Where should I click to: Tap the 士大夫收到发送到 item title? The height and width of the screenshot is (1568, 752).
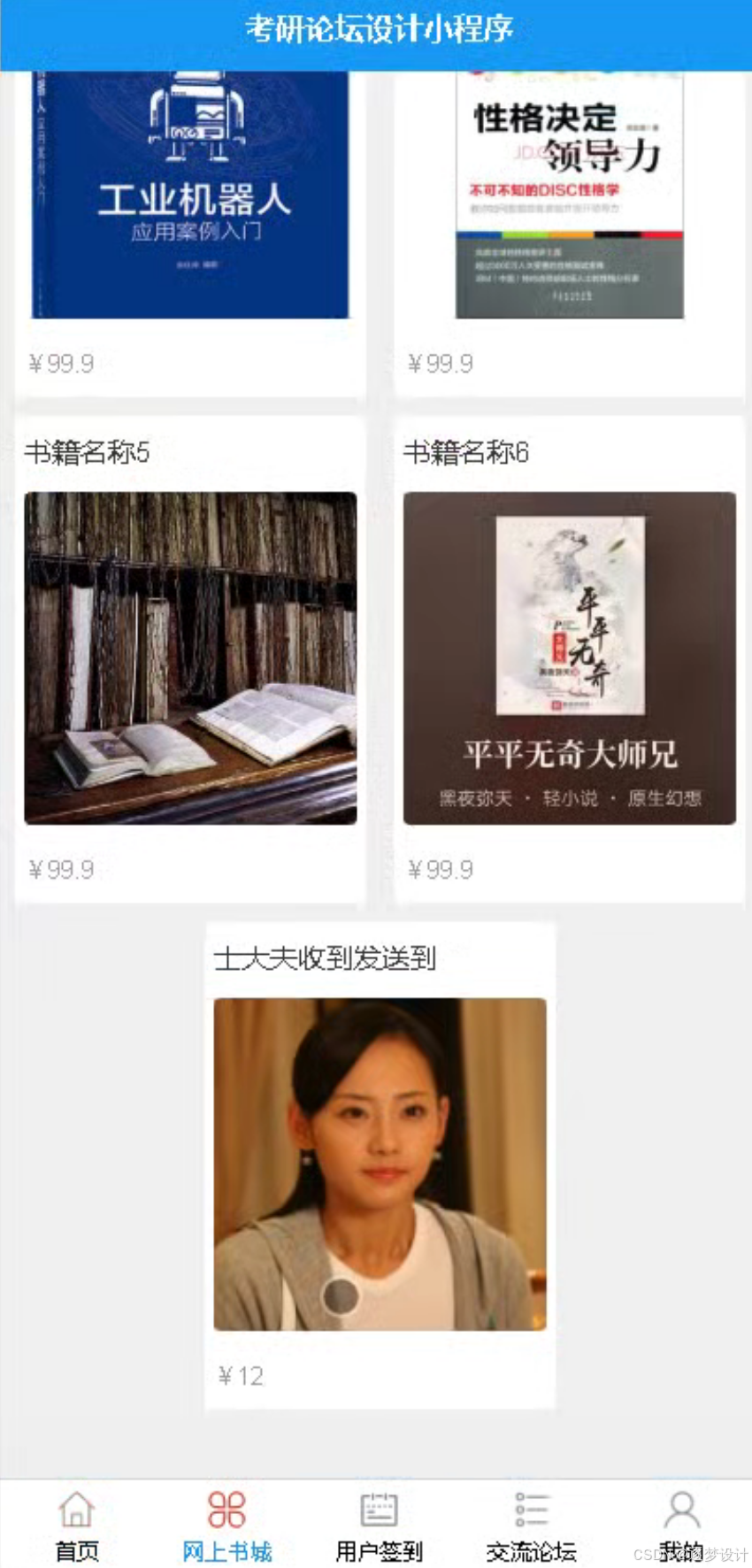(326, 958)
